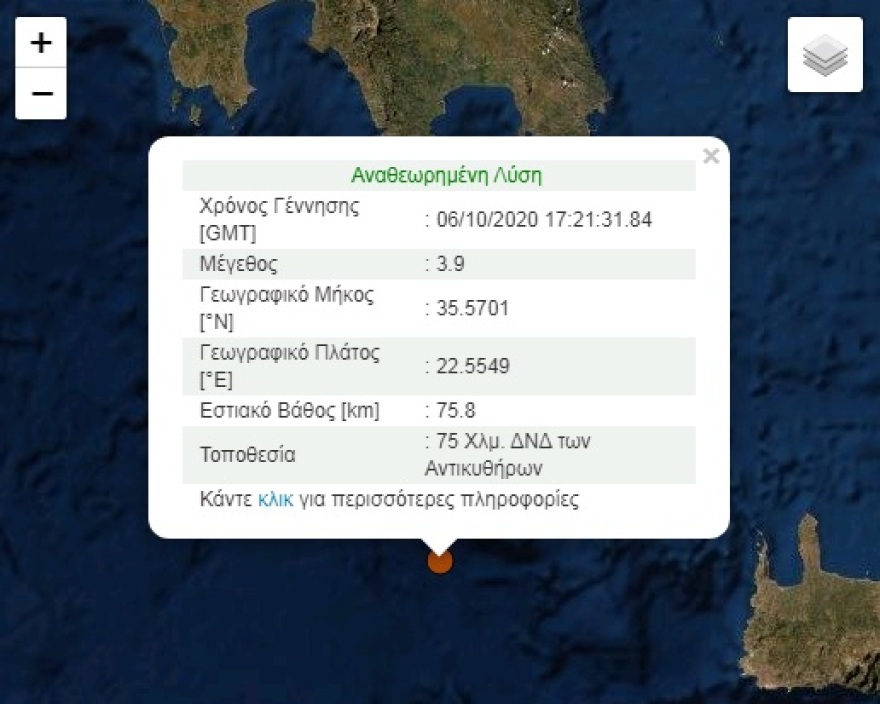880x704 pixels.
Task: Open the κλικ link for more information
Action: tap(275, 500)
